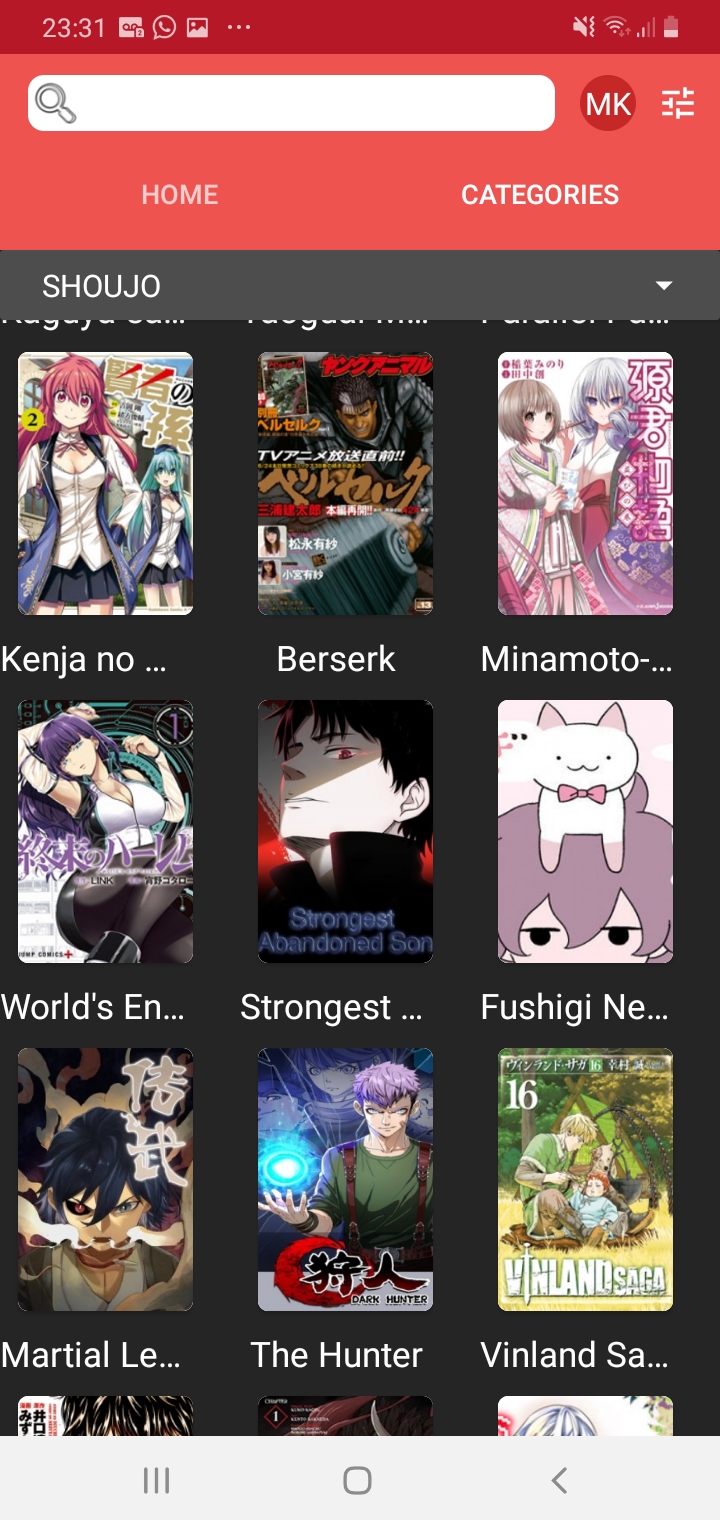View the Strongest Abandoned Son manga

pos(346,831)
